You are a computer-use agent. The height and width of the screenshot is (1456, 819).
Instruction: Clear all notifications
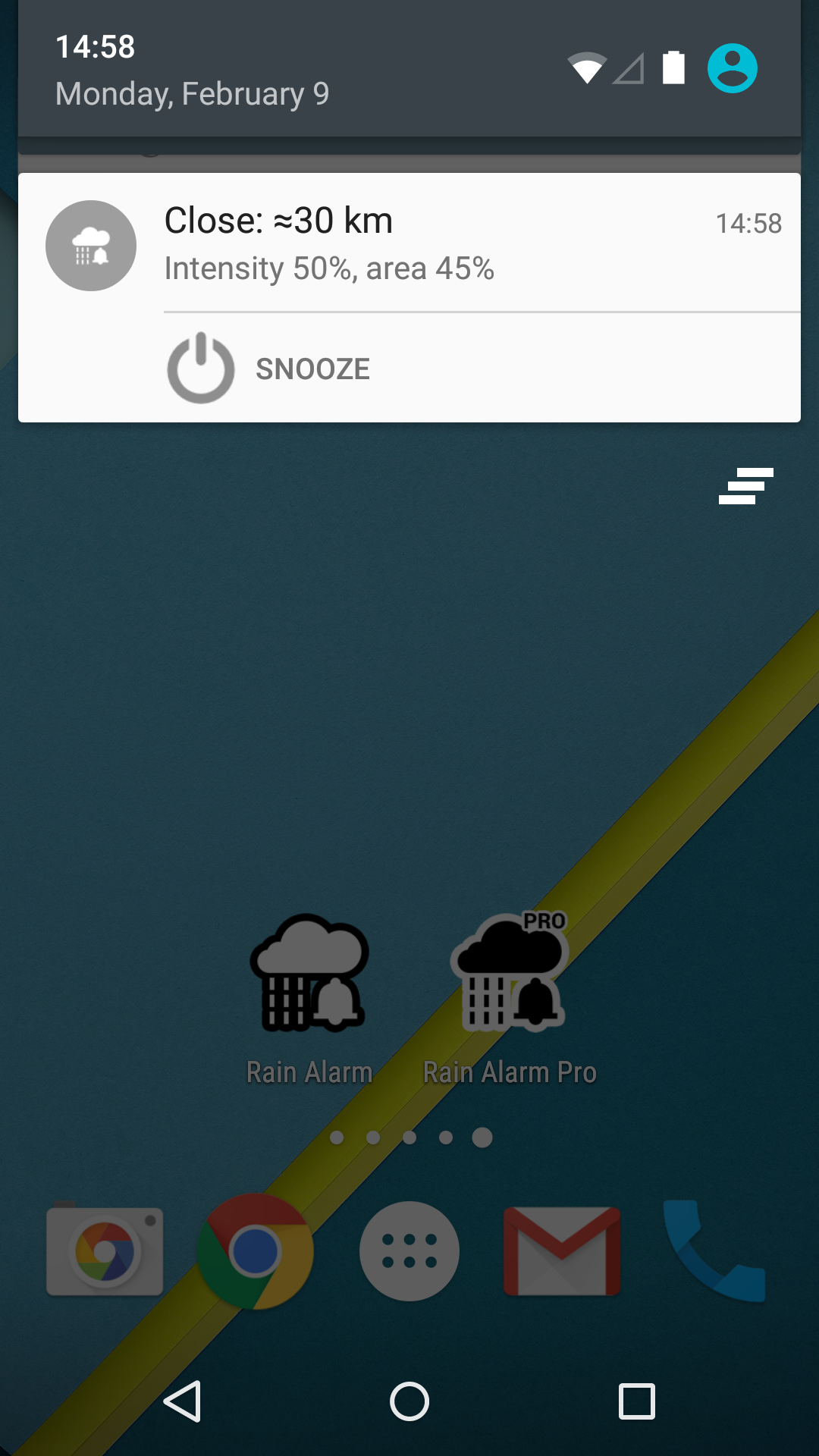pos(746,486)
